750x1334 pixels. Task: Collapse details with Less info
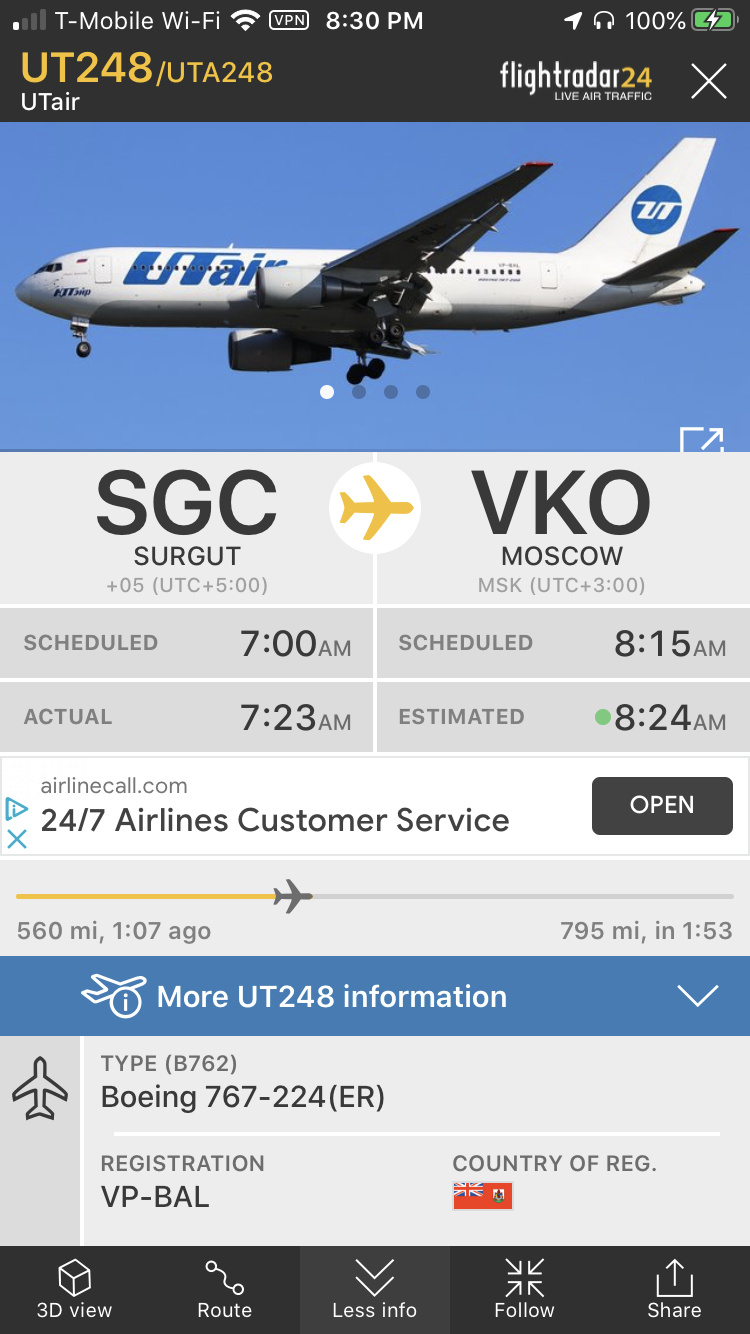pos(374,1290)
